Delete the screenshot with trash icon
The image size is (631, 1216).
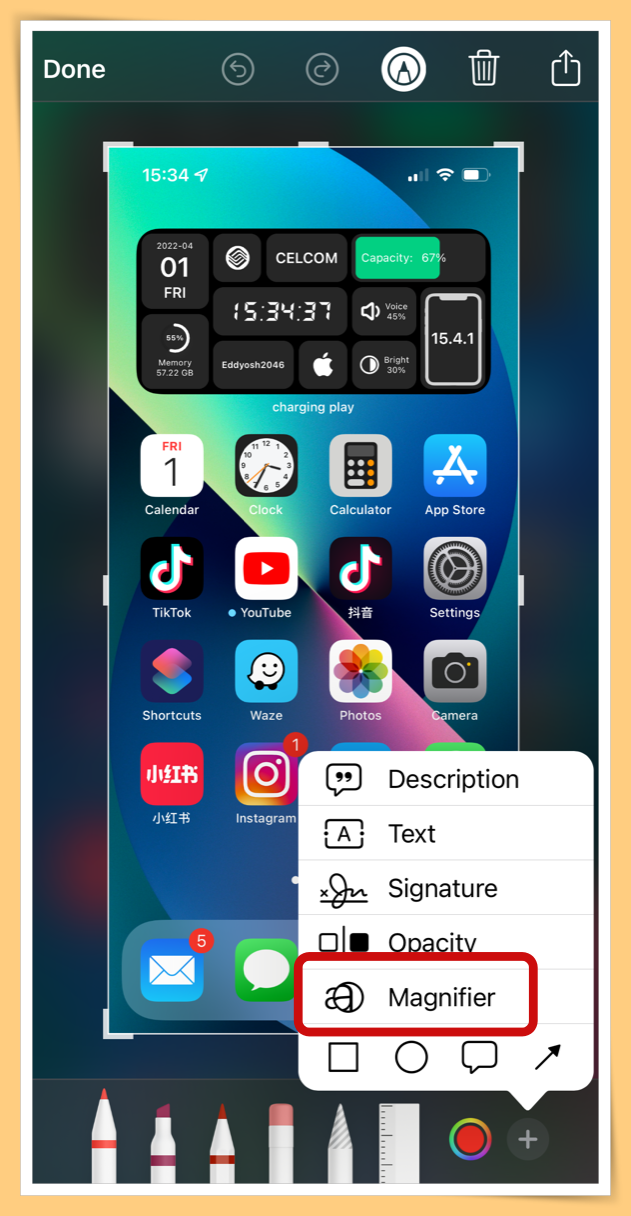[484, 69]
